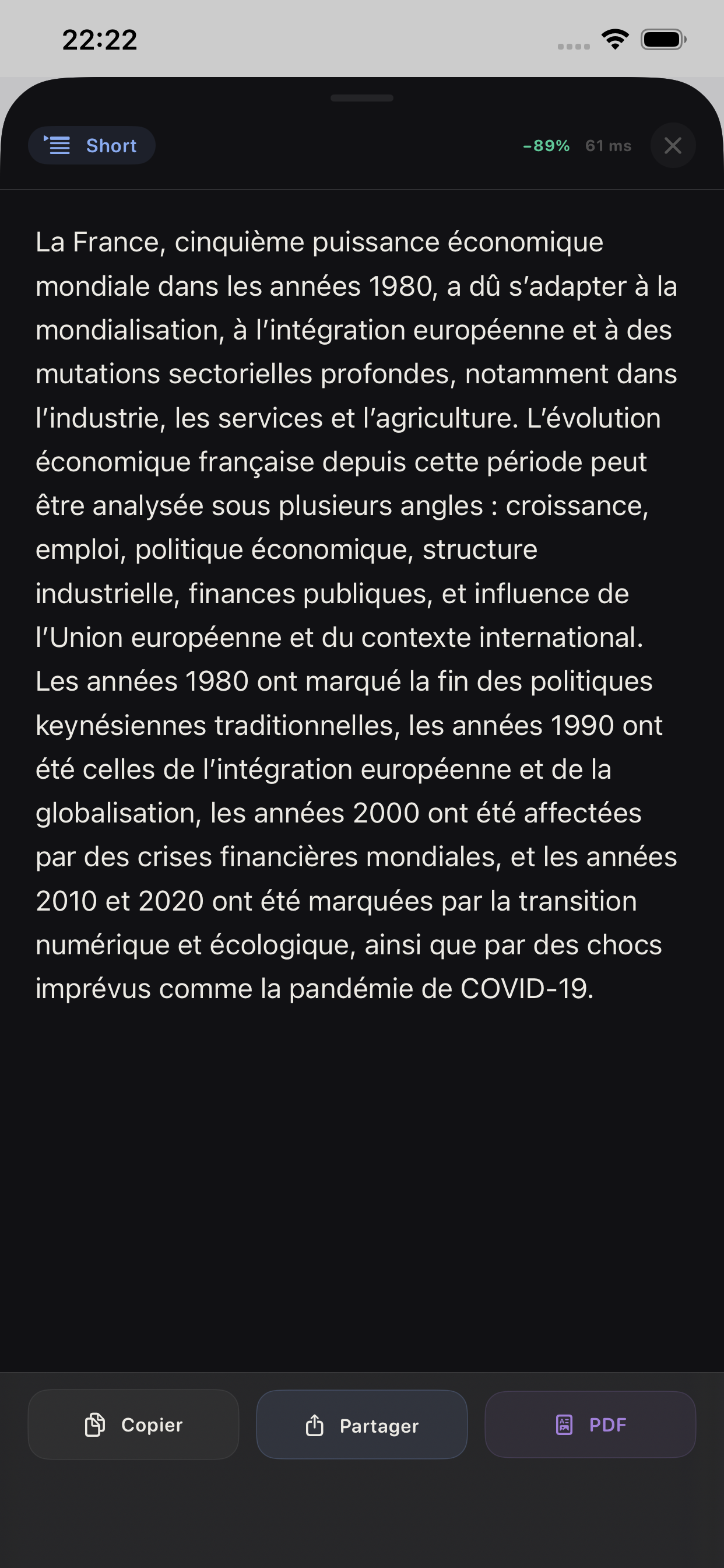Export the summary as PDF
Screen dimensions: 724x1568
[x=589, y=1424]
